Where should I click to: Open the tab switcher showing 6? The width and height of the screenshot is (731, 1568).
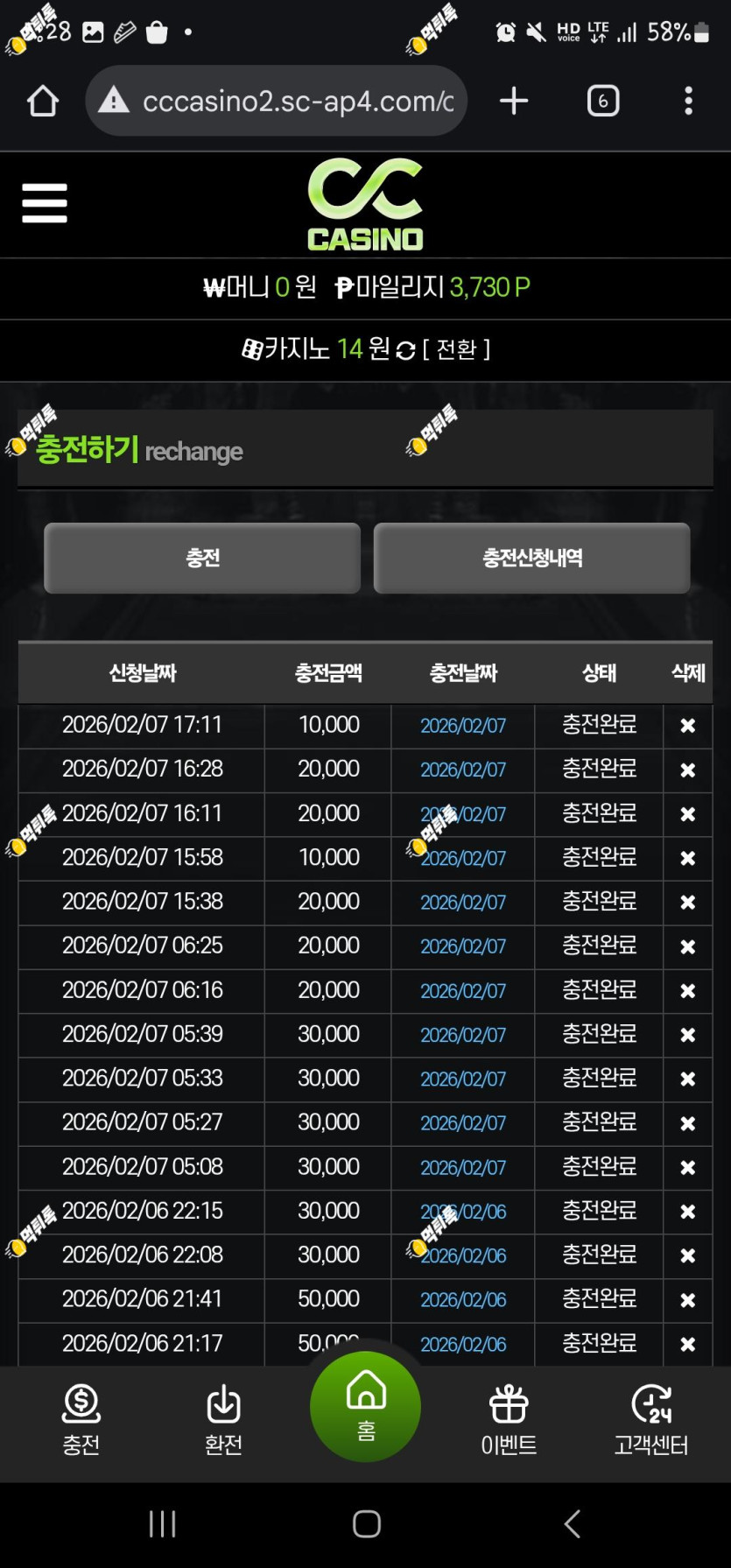pos(603,102)
